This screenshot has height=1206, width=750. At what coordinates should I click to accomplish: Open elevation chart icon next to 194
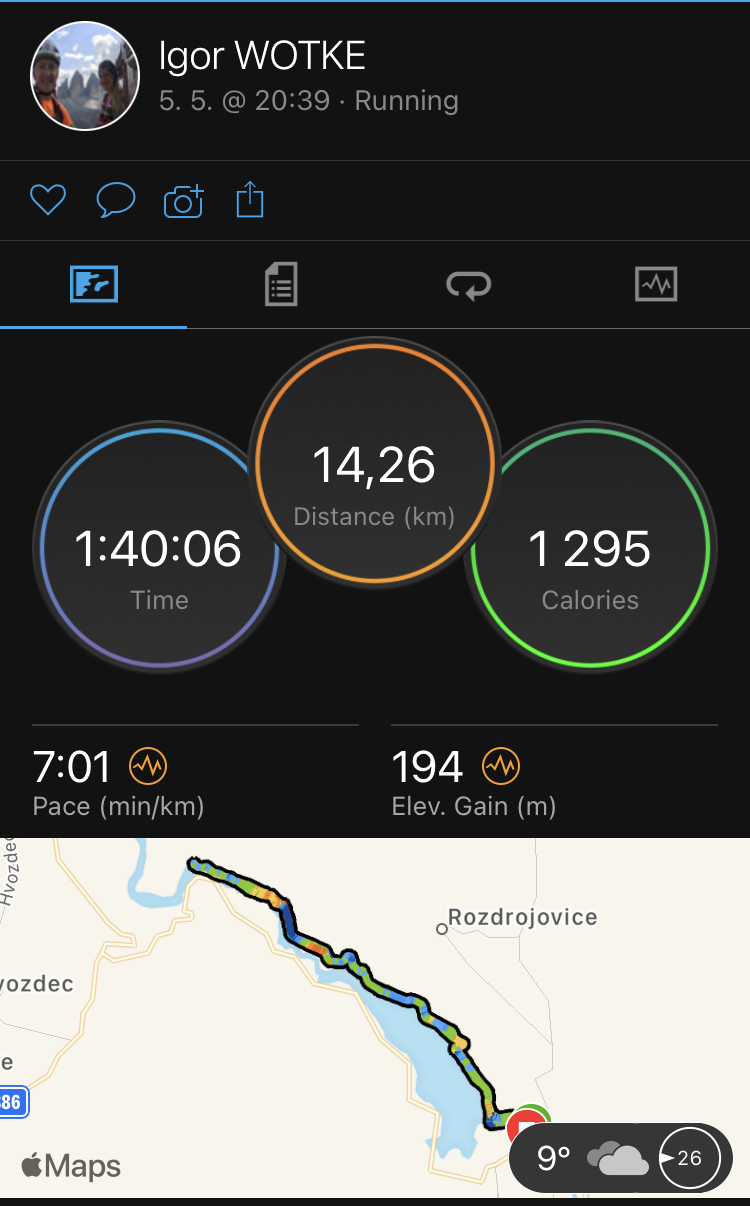502,767
